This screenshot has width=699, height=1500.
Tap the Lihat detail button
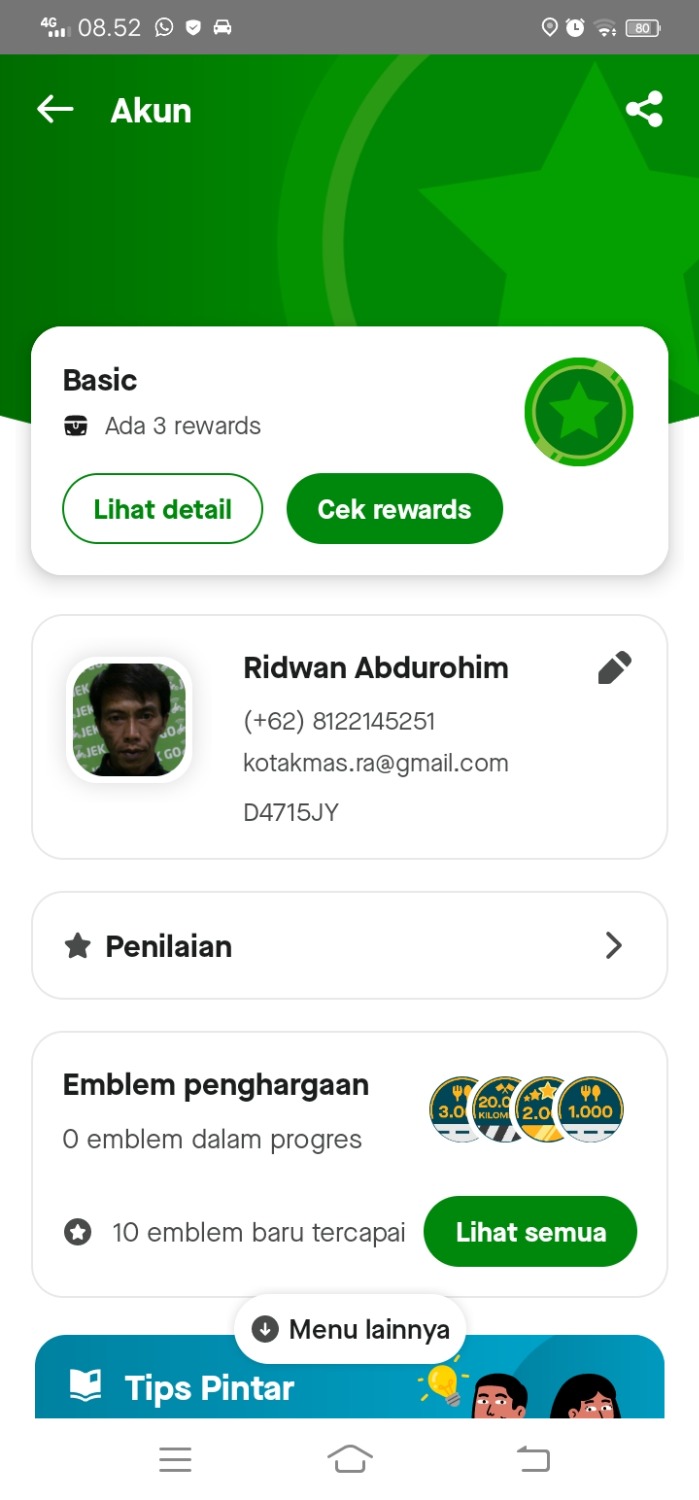163,509
